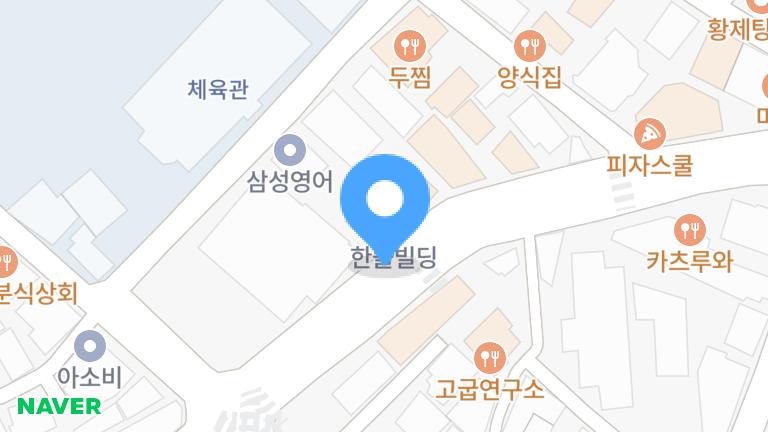
Task: Open the 삼성영어 place marker
Action: point(290,150)
